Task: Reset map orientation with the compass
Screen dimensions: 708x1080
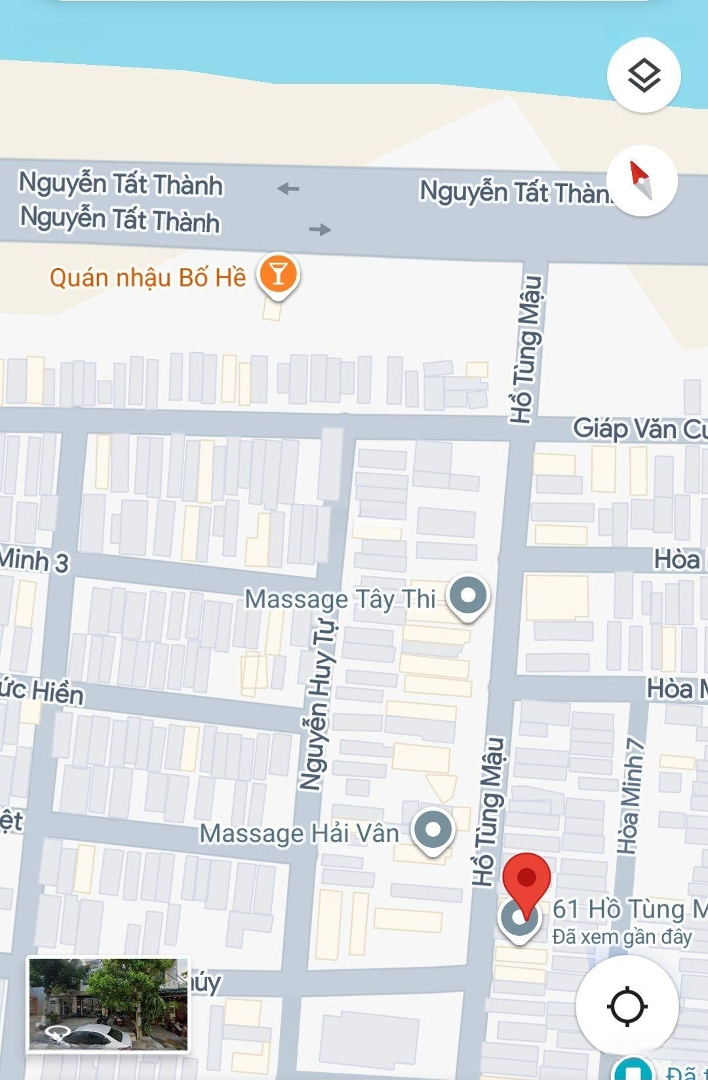Action: click(642, 181)
